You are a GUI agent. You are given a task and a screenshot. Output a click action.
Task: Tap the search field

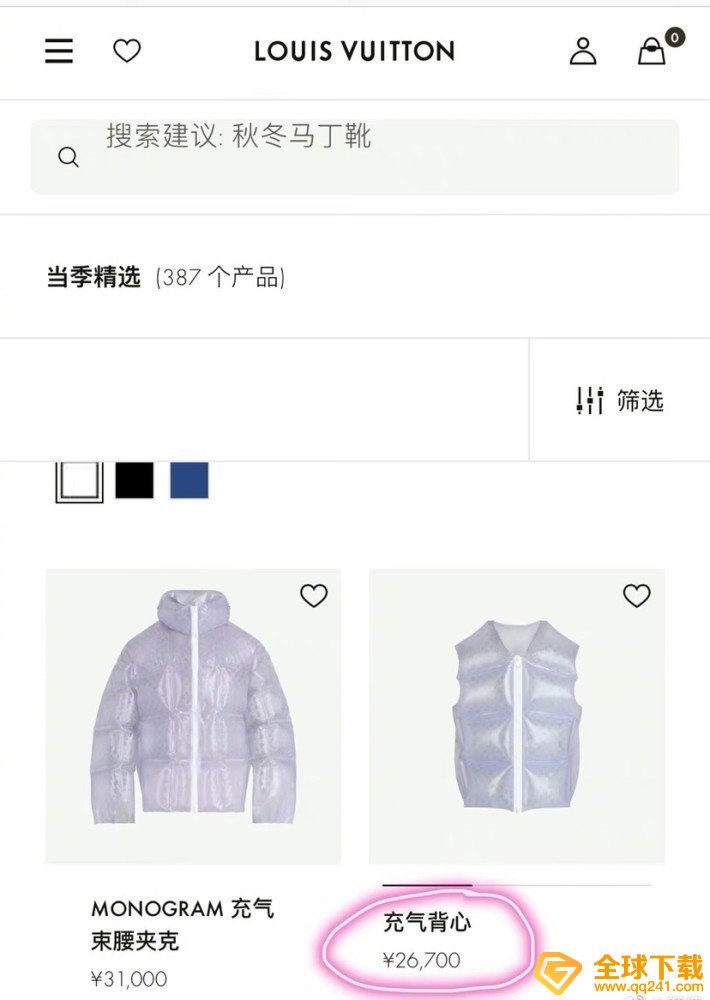[x=355, y=157]
